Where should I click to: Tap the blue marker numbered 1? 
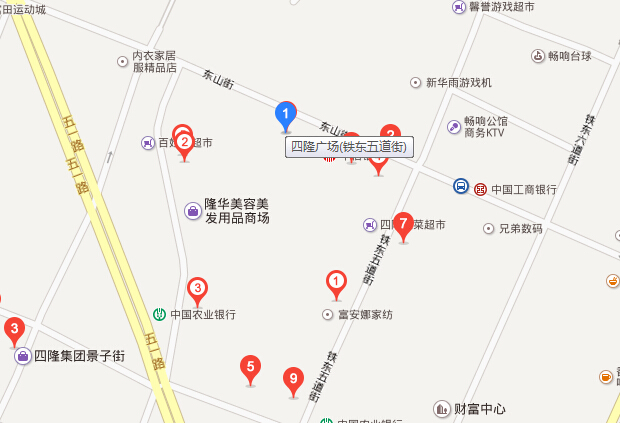click(x=286, y=115)
